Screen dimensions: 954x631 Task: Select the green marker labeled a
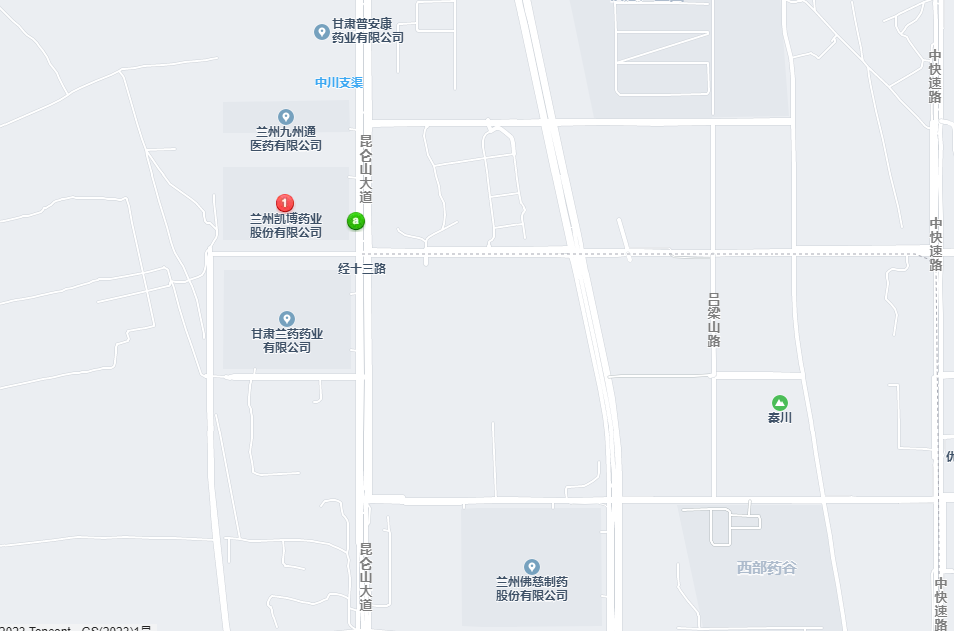pyautogui.click(x=355, y=221)
